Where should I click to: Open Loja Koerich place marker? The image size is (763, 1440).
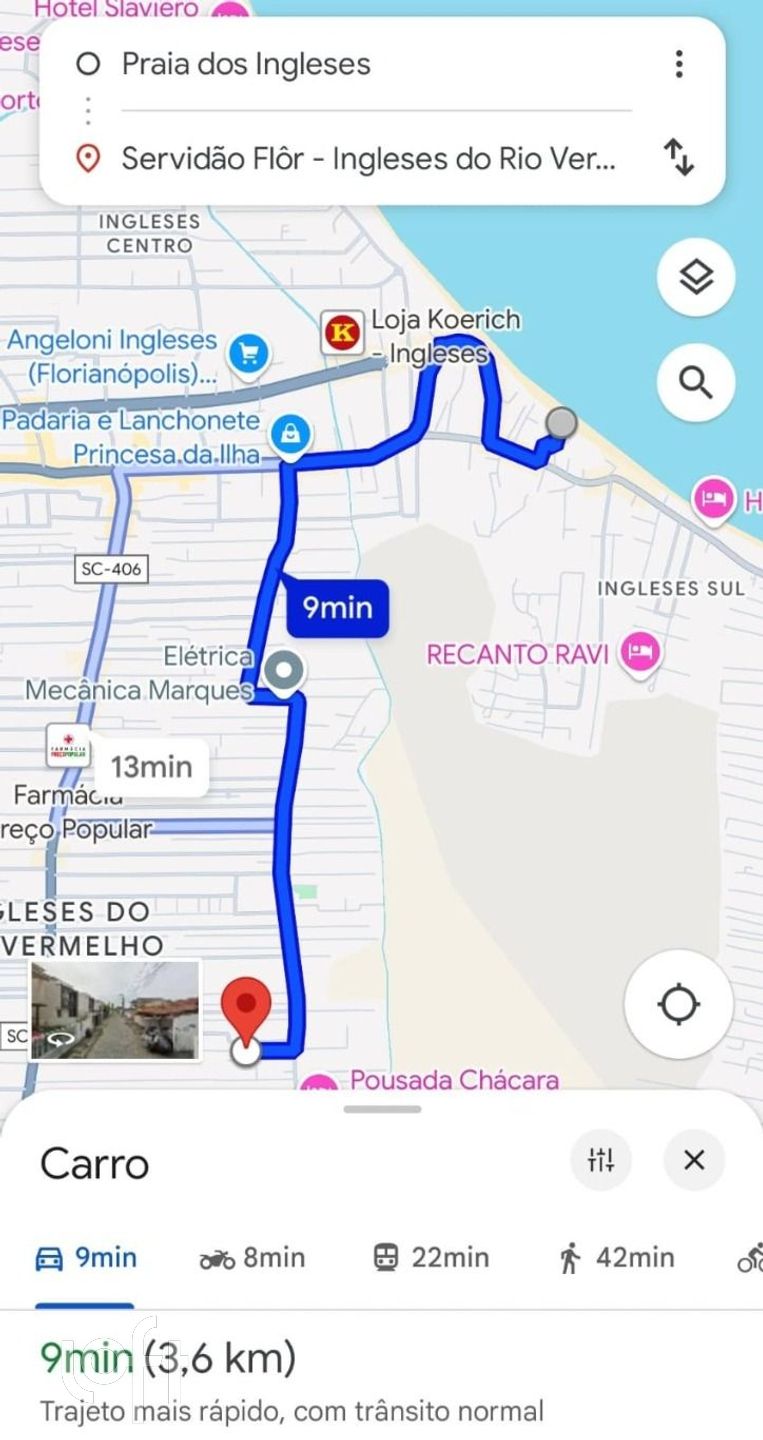point(342,332)
